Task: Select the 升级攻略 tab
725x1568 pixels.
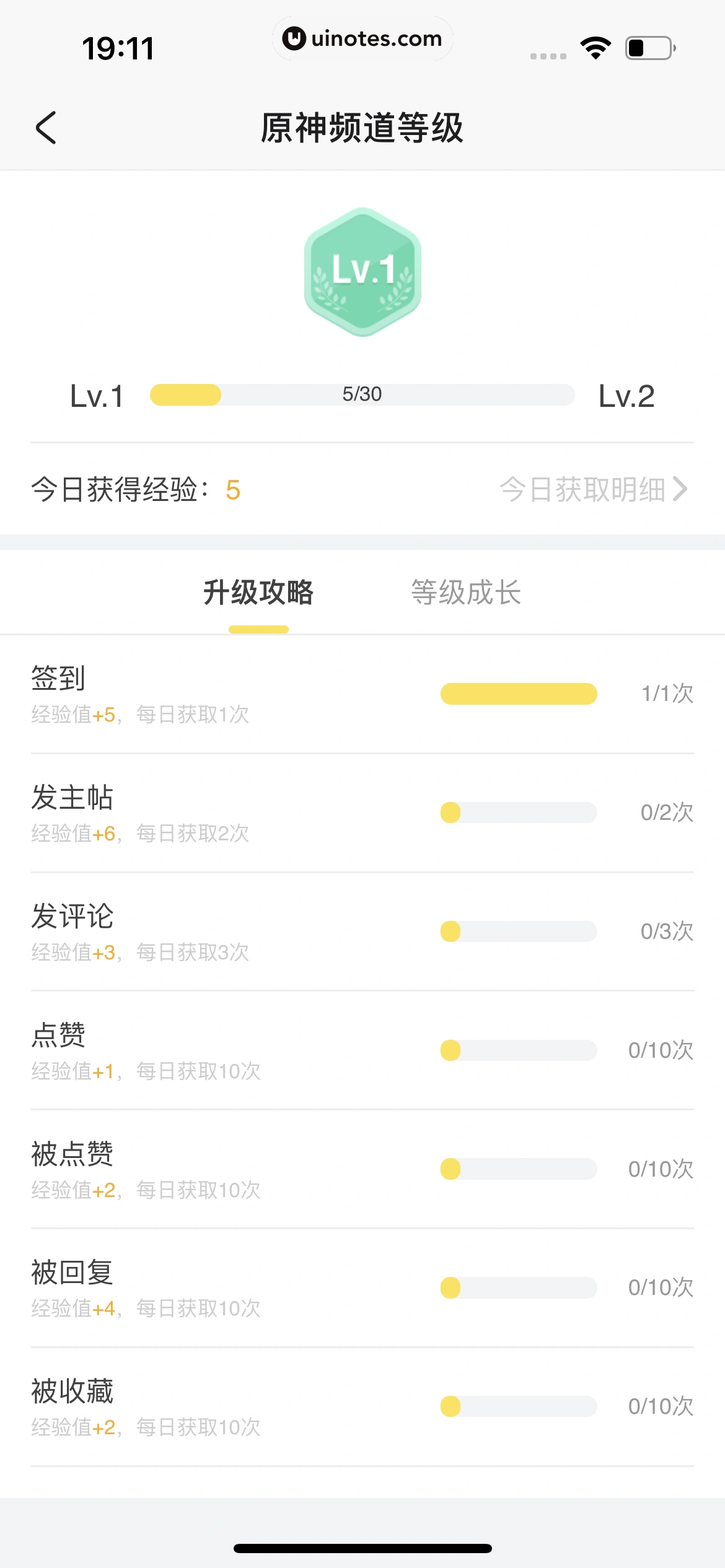Action: point(258,593)
